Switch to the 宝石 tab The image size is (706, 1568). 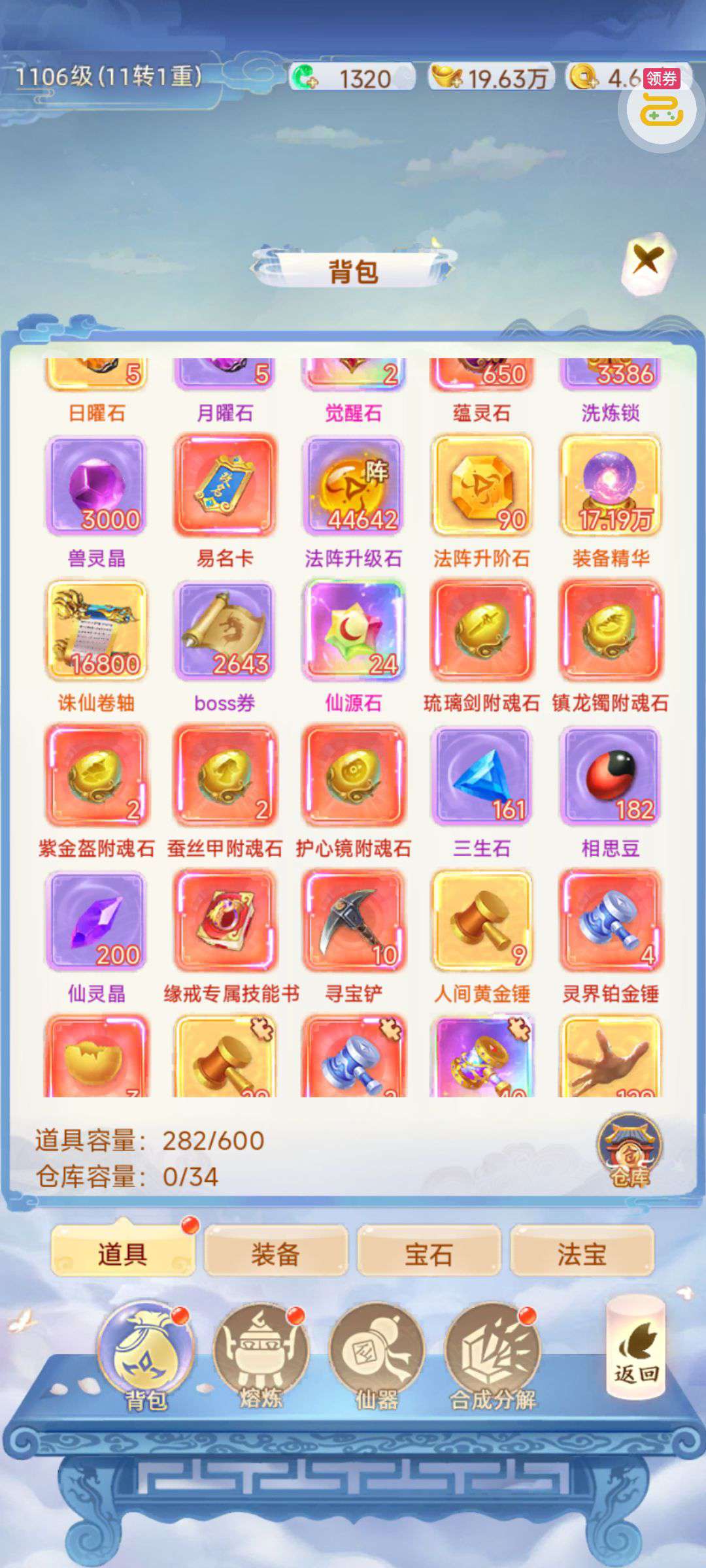point(428,1254)
